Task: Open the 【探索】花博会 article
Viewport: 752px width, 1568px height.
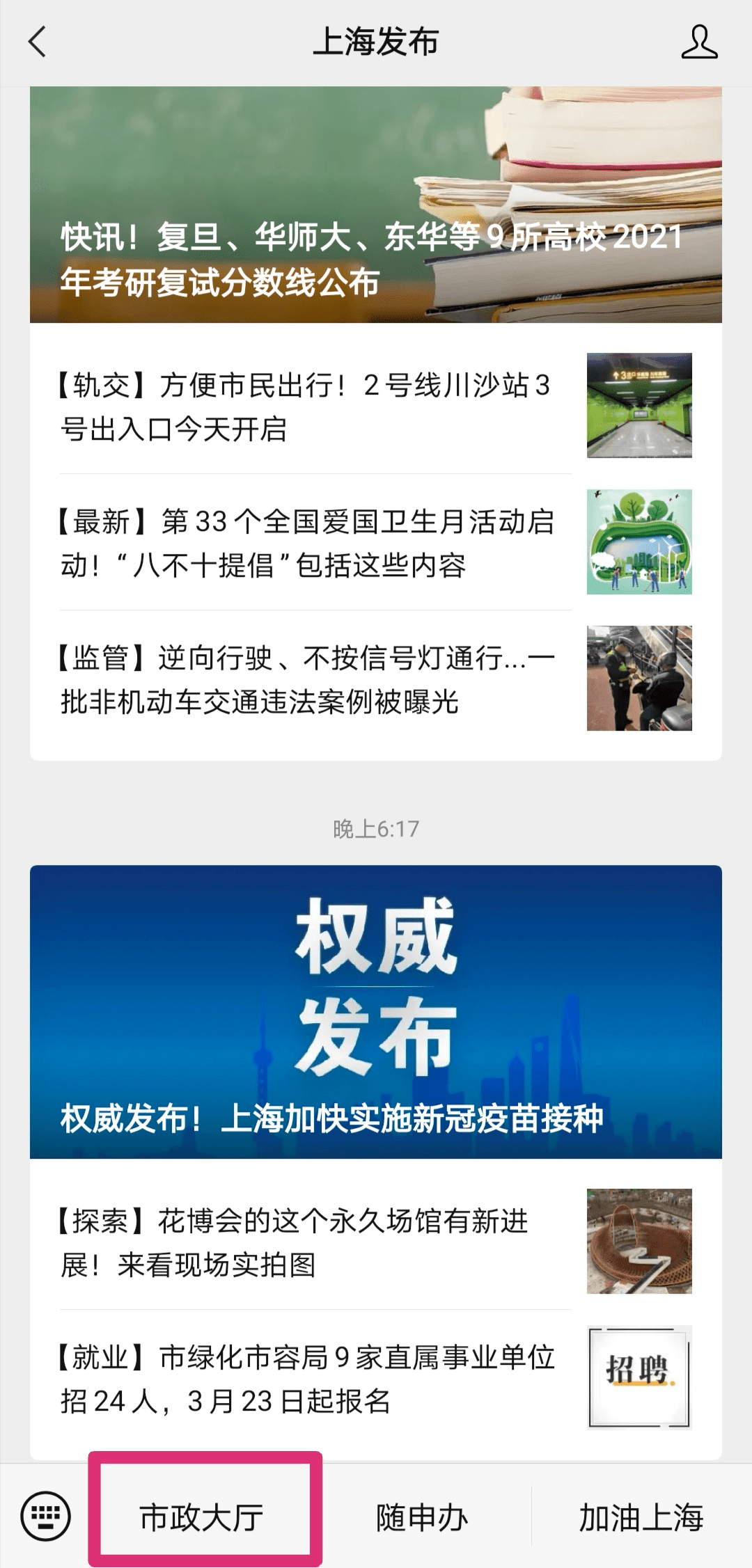Action: (376, 1242)
